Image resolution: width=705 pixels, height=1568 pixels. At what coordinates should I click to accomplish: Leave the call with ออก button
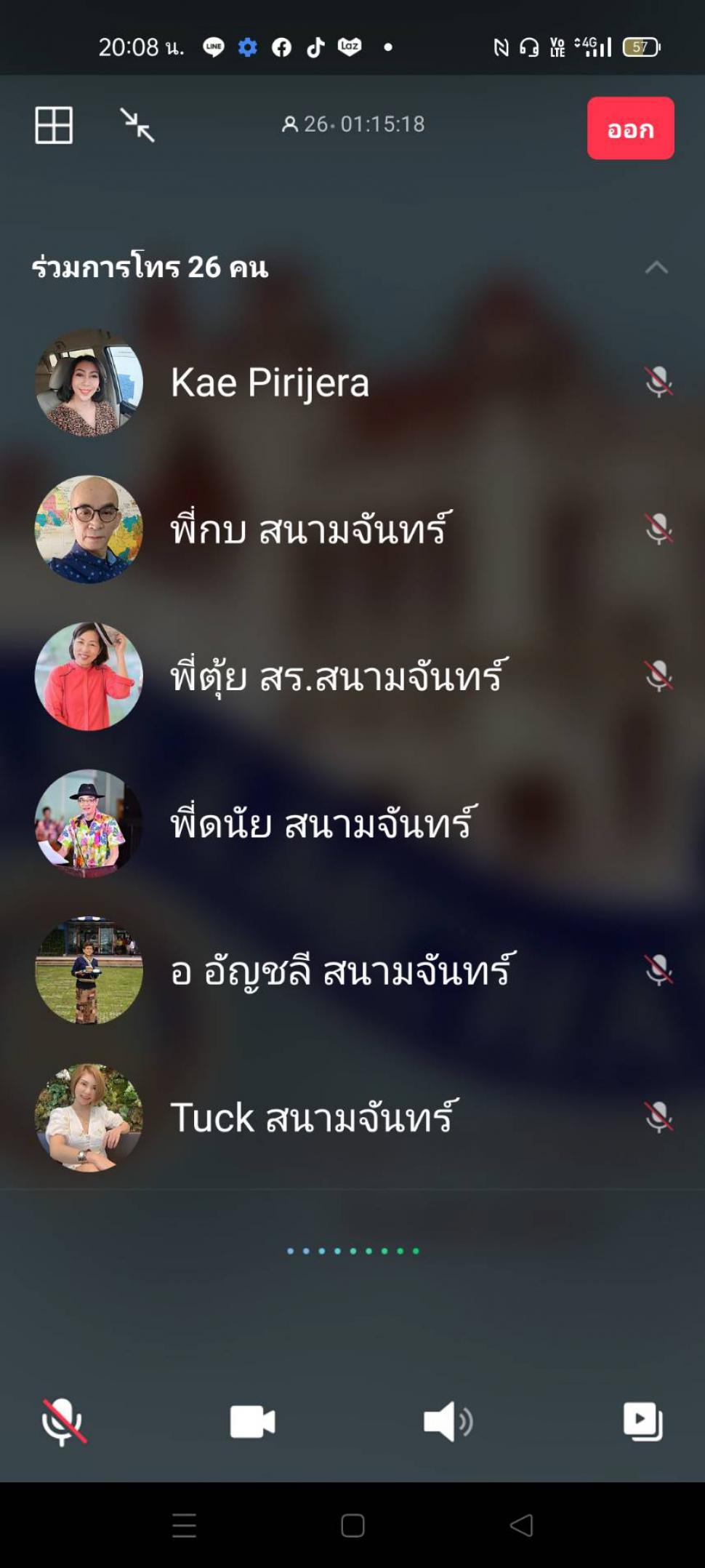pos(630,128)
